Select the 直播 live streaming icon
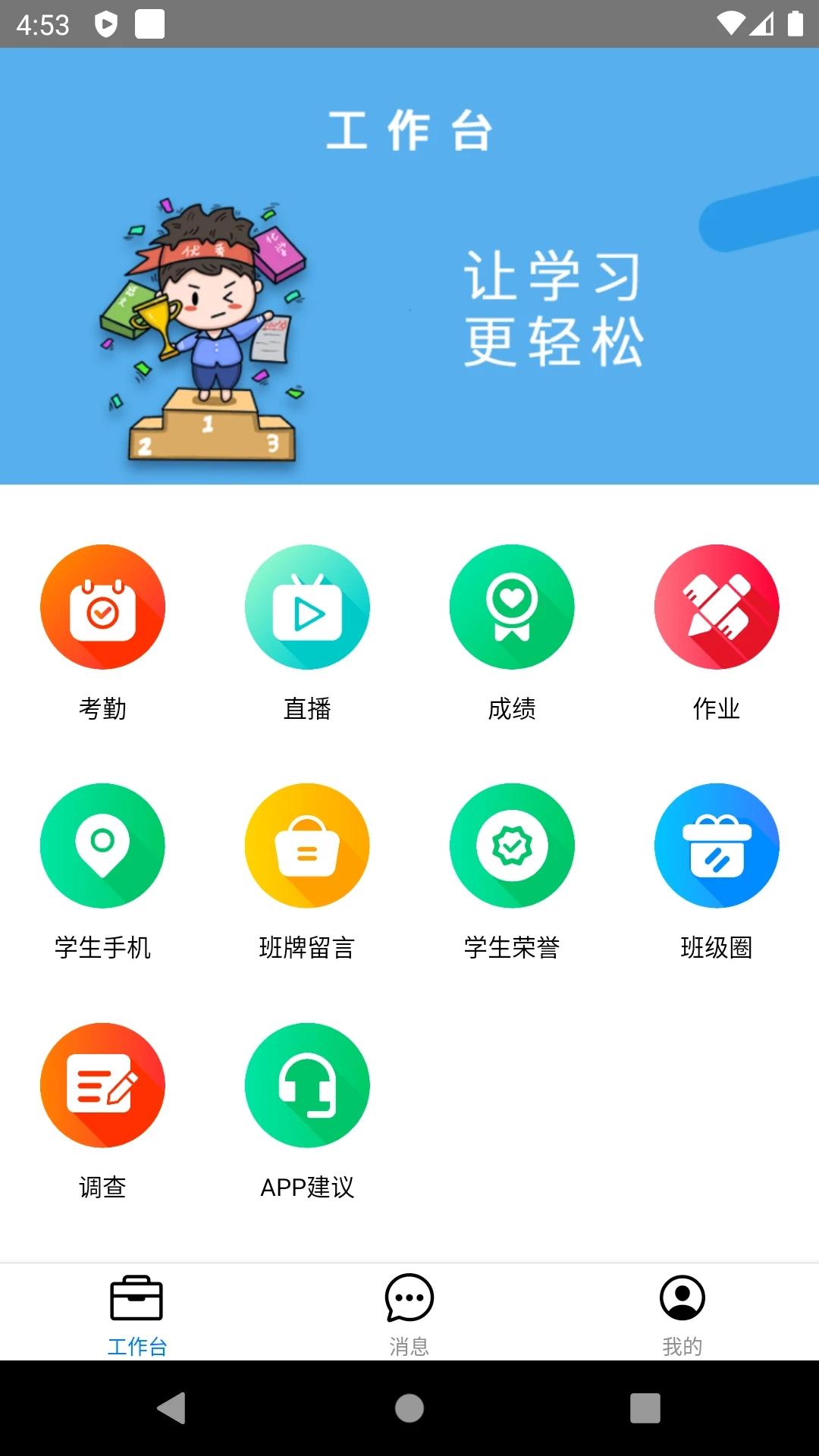 [307, 607]
